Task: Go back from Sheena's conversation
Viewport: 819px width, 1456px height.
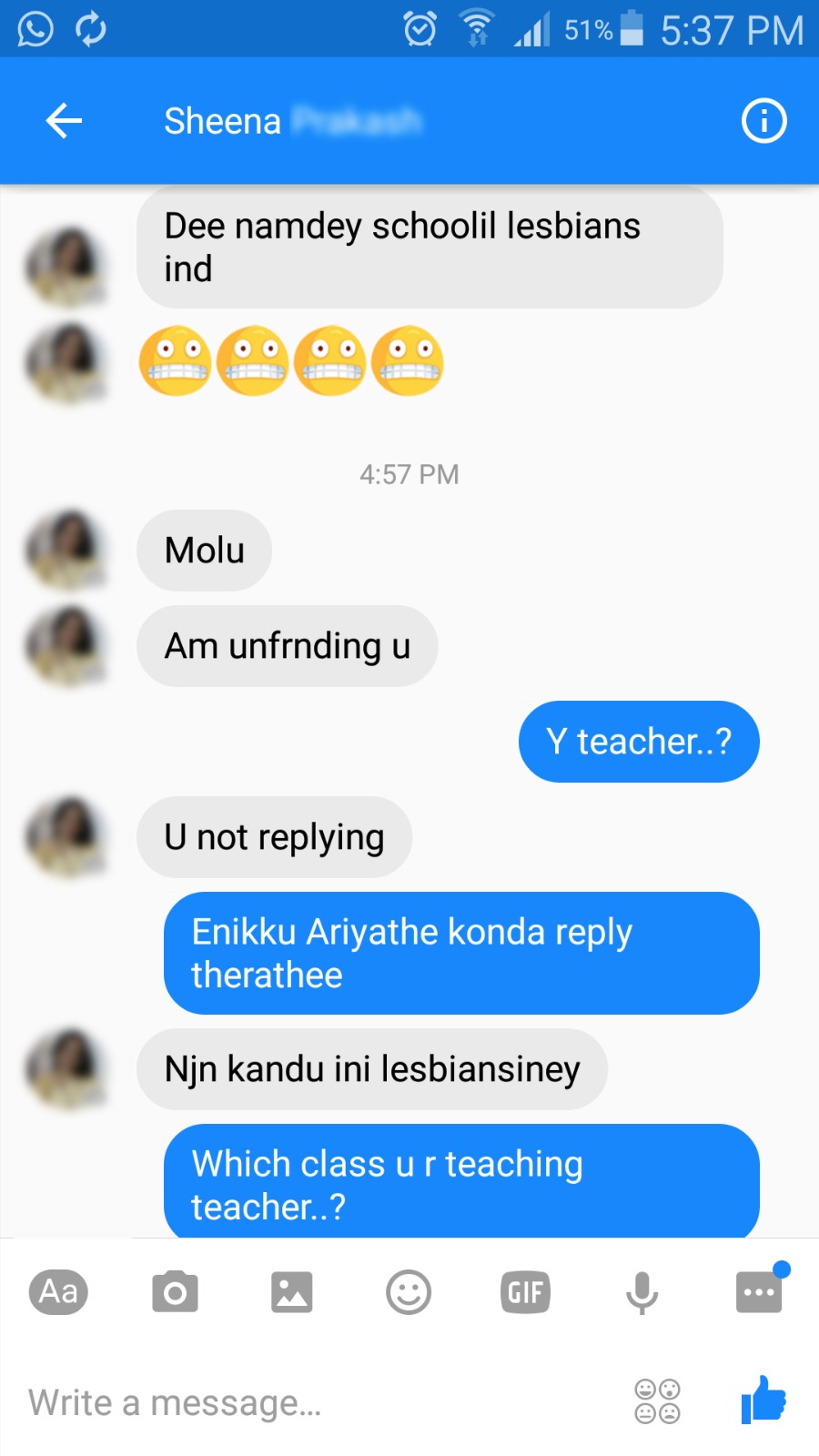Action: click(x=64, y=121)
